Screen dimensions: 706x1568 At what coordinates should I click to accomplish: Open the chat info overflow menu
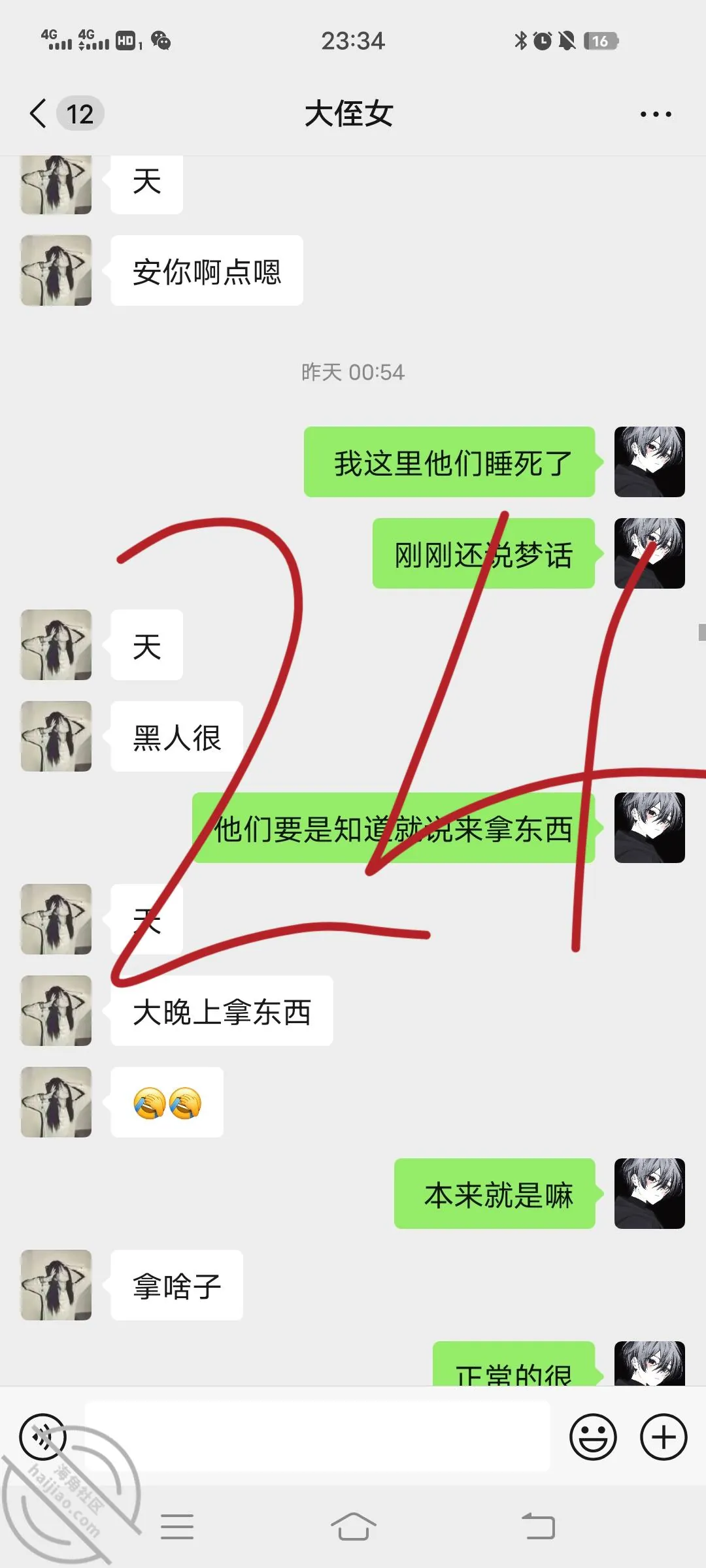click(x=656, y=114)
